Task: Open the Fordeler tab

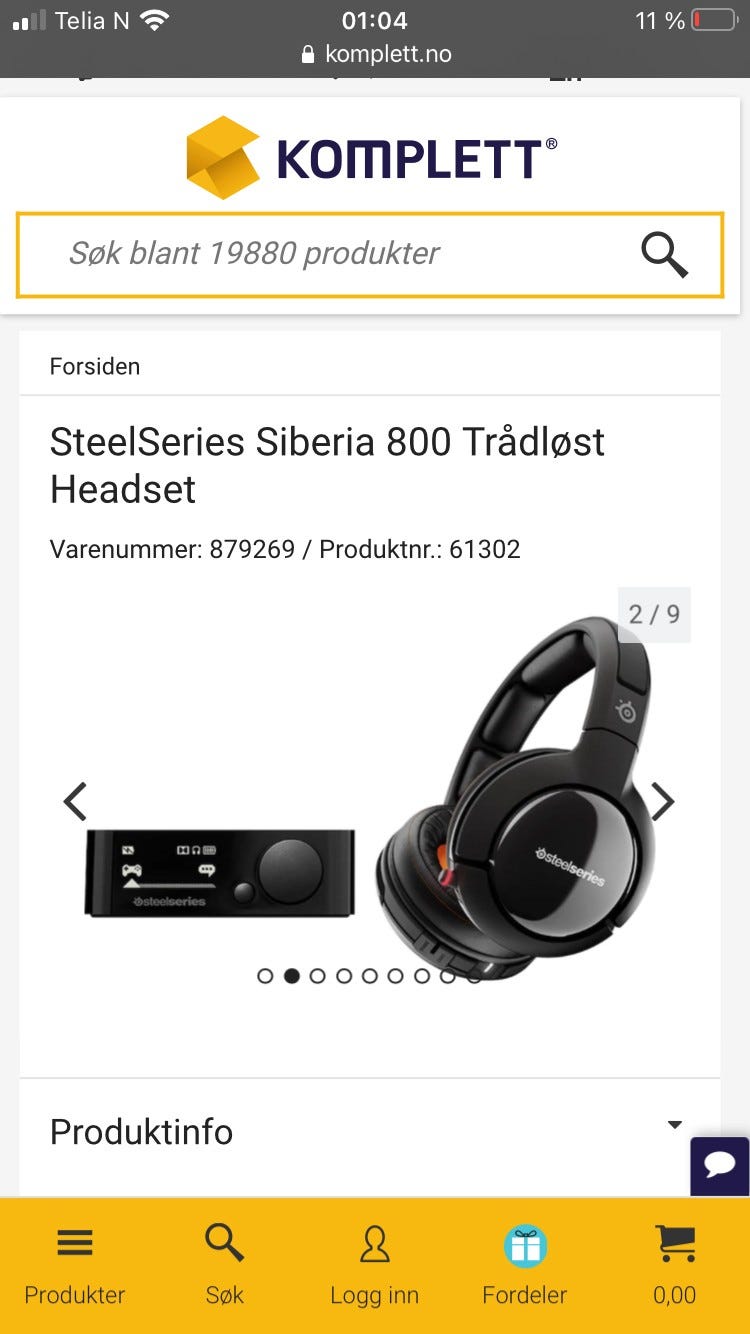Action: point(524,1264)
